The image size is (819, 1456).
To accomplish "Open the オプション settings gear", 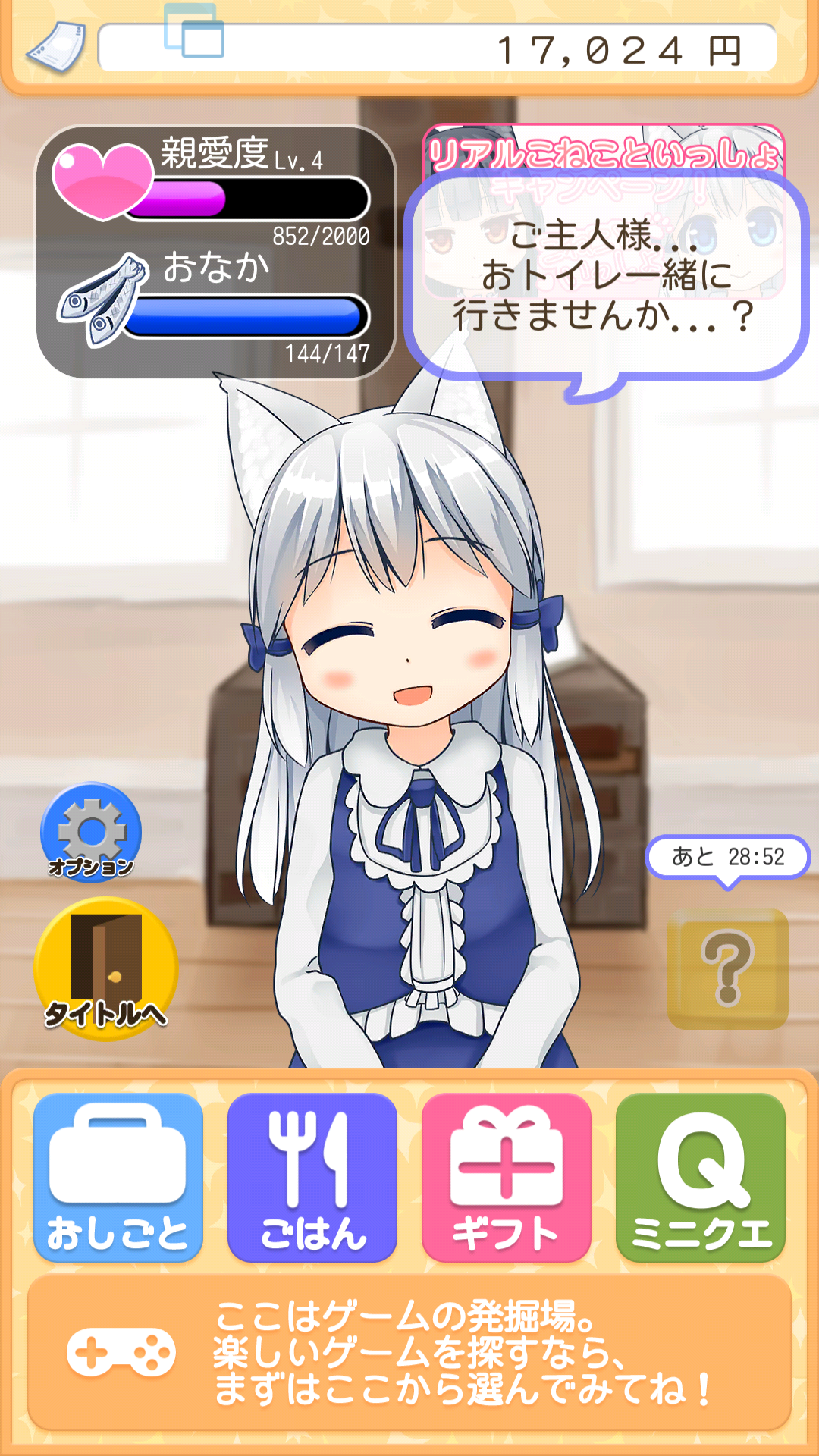I will 91,833.
